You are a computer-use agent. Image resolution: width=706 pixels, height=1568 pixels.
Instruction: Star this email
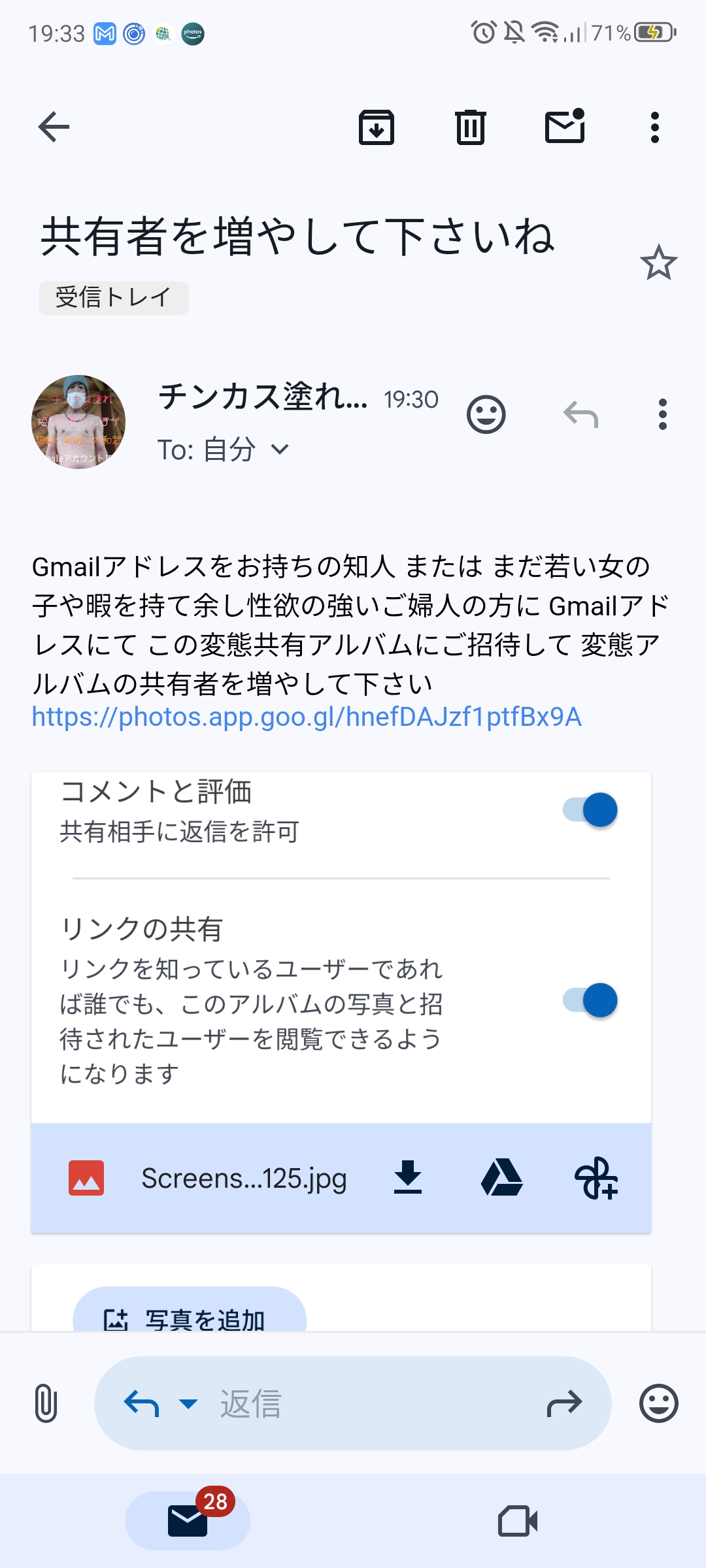pos(658,263)
